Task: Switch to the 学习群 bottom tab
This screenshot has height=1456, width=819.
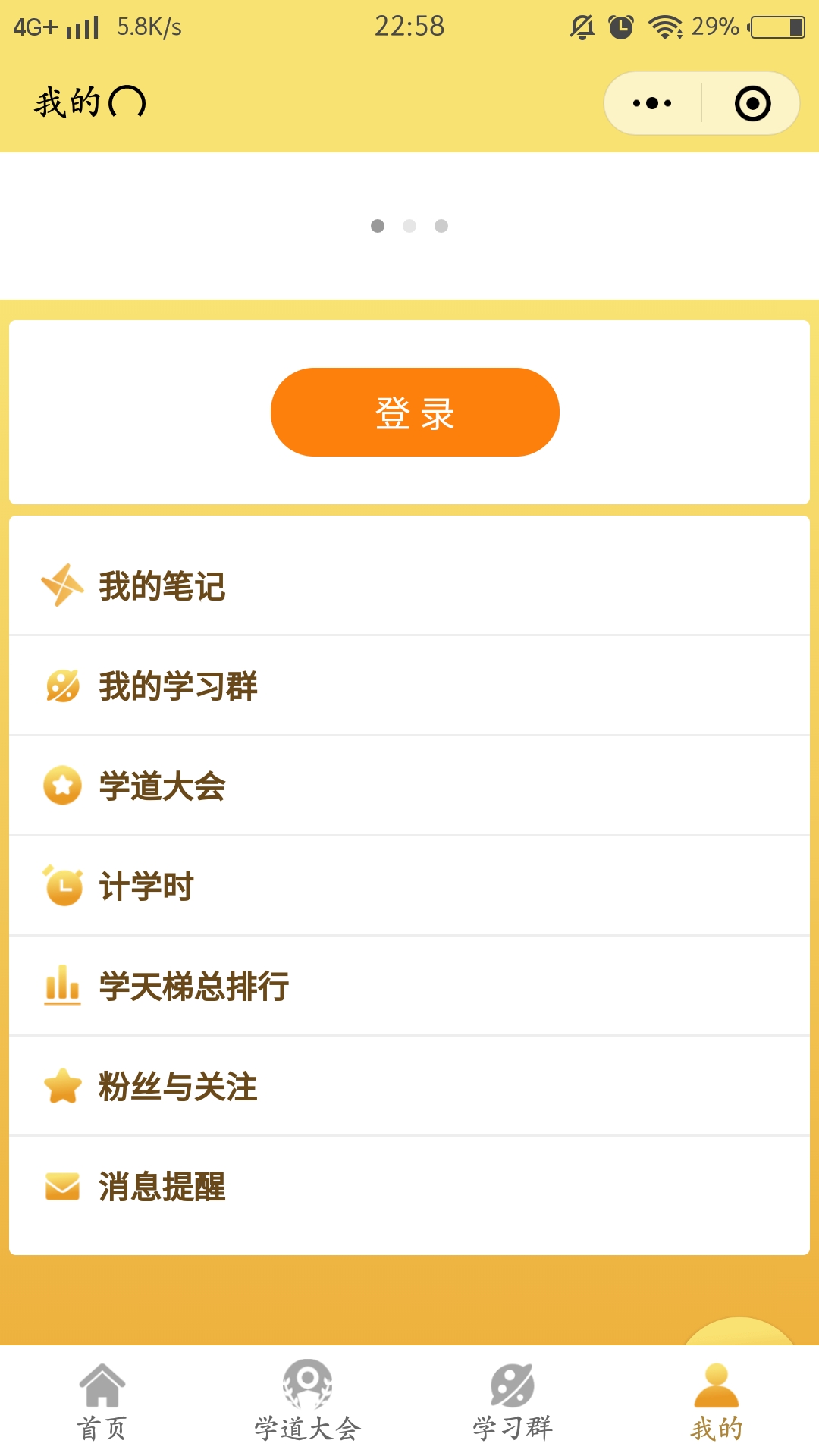Action: [512, 1403]
